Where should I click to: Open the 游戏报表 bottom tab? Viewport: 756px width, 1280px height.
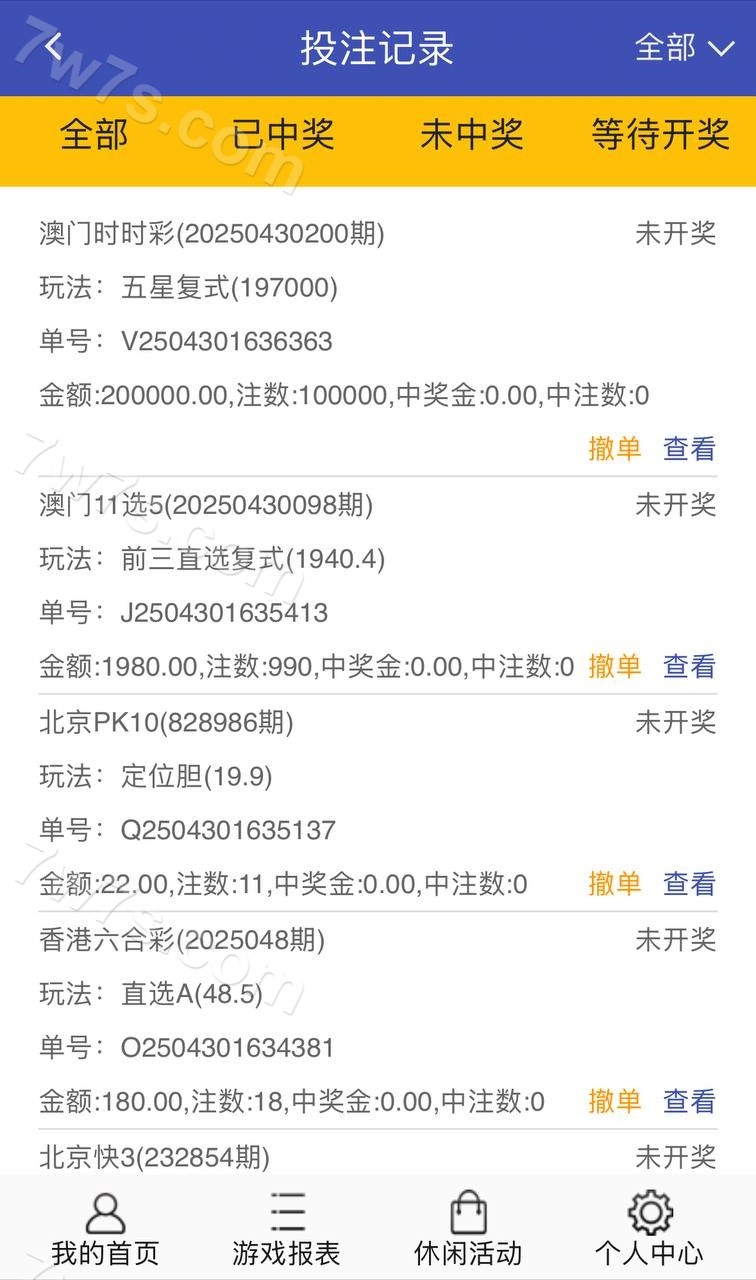point(287,1230)
